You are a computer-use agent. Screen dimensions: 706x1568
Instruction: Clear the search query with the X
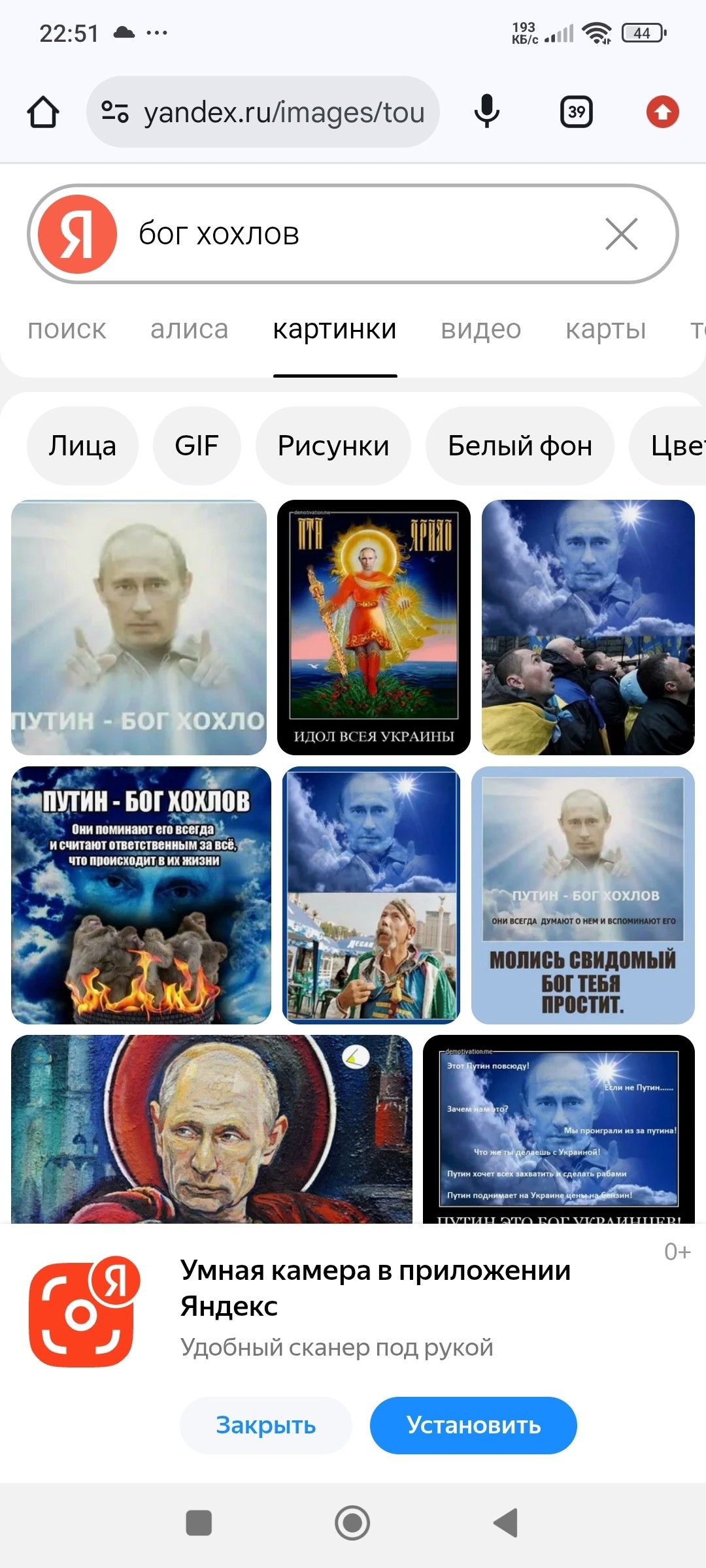coord(622,234)
